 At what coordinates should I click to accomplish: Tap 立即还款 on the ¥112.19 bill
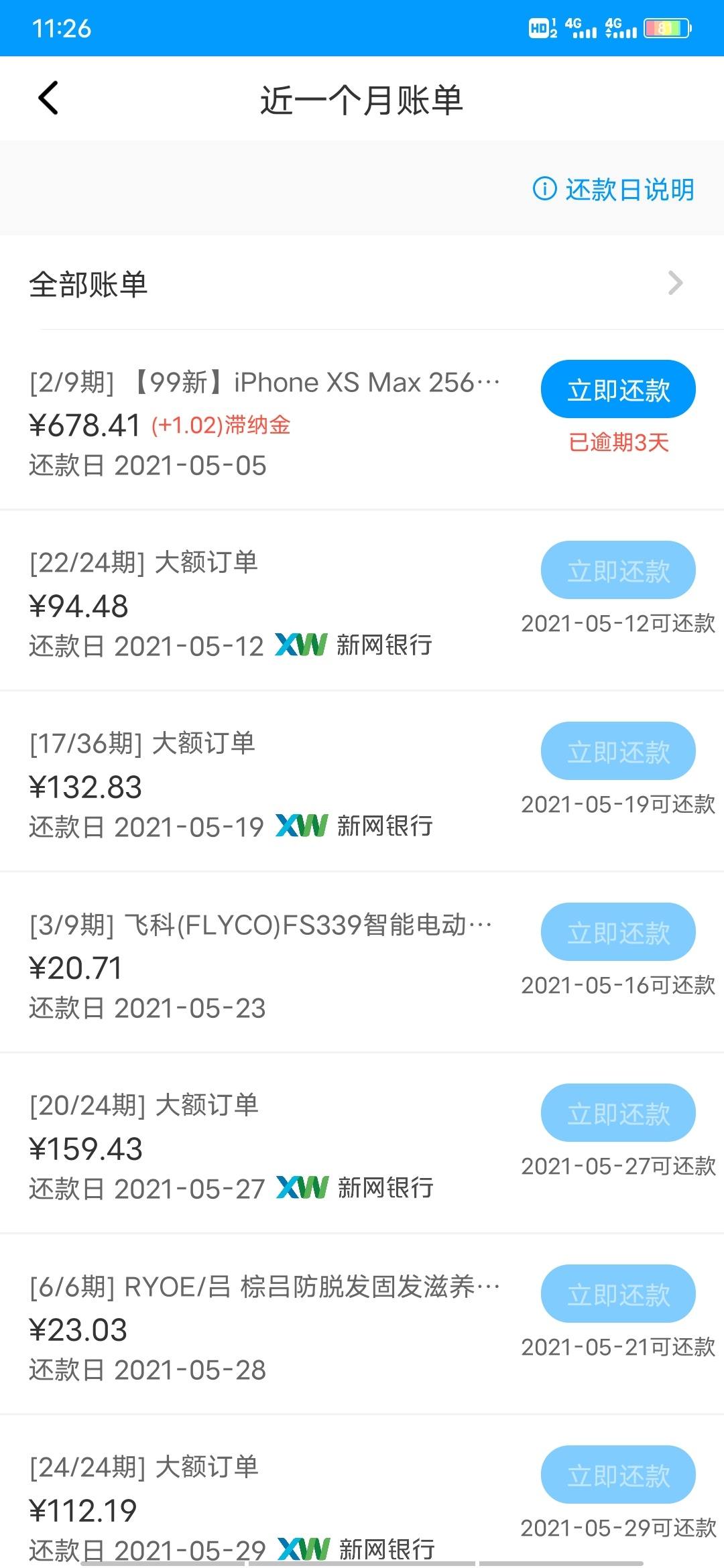[618, 1475]
